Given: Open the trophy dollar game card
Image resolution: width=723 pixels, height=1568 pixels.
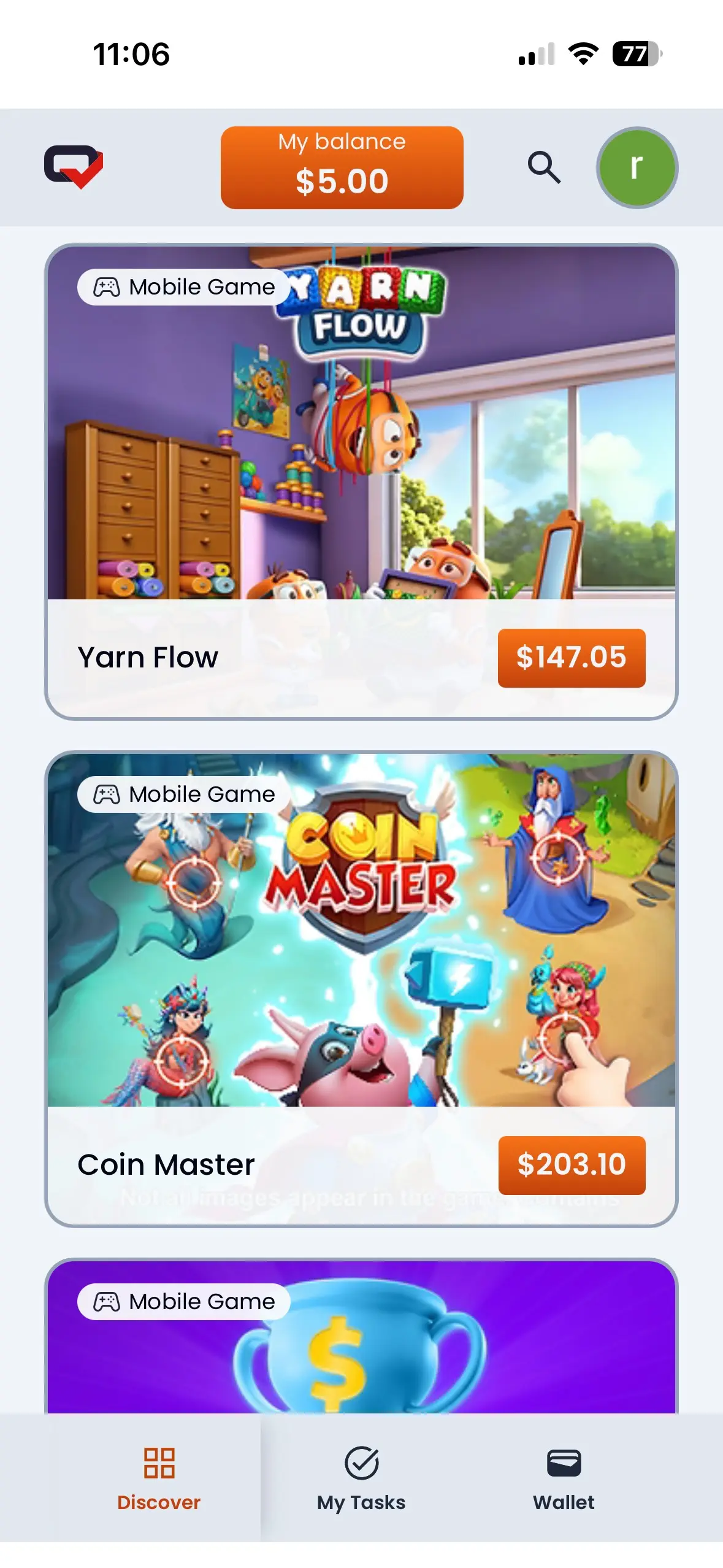Looking at the screenshot, I should pyautogui.click(x=361, y=1350).
